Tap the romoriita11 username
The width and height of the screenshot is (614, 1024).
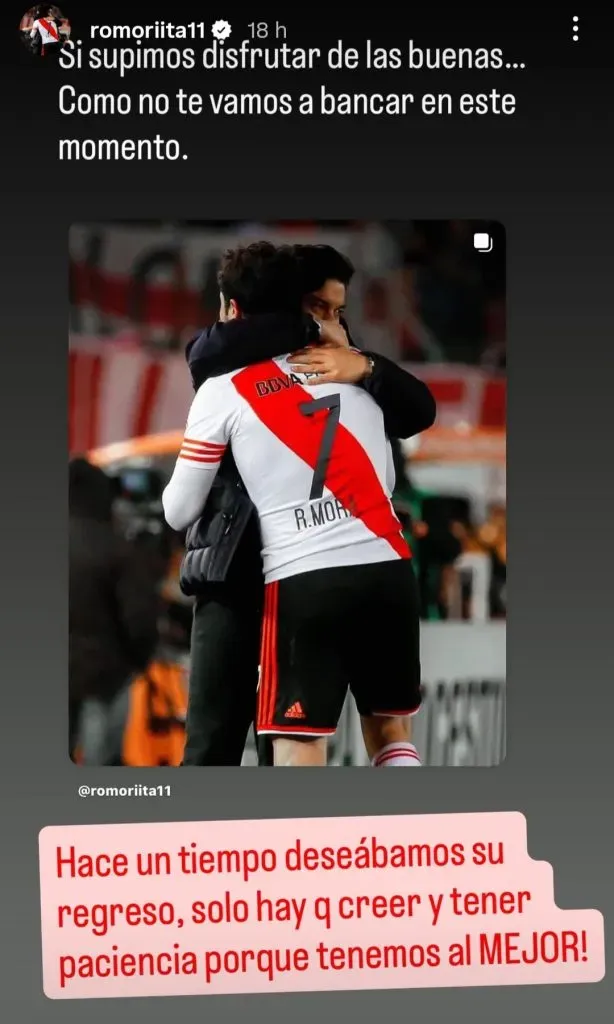[147, 30]
